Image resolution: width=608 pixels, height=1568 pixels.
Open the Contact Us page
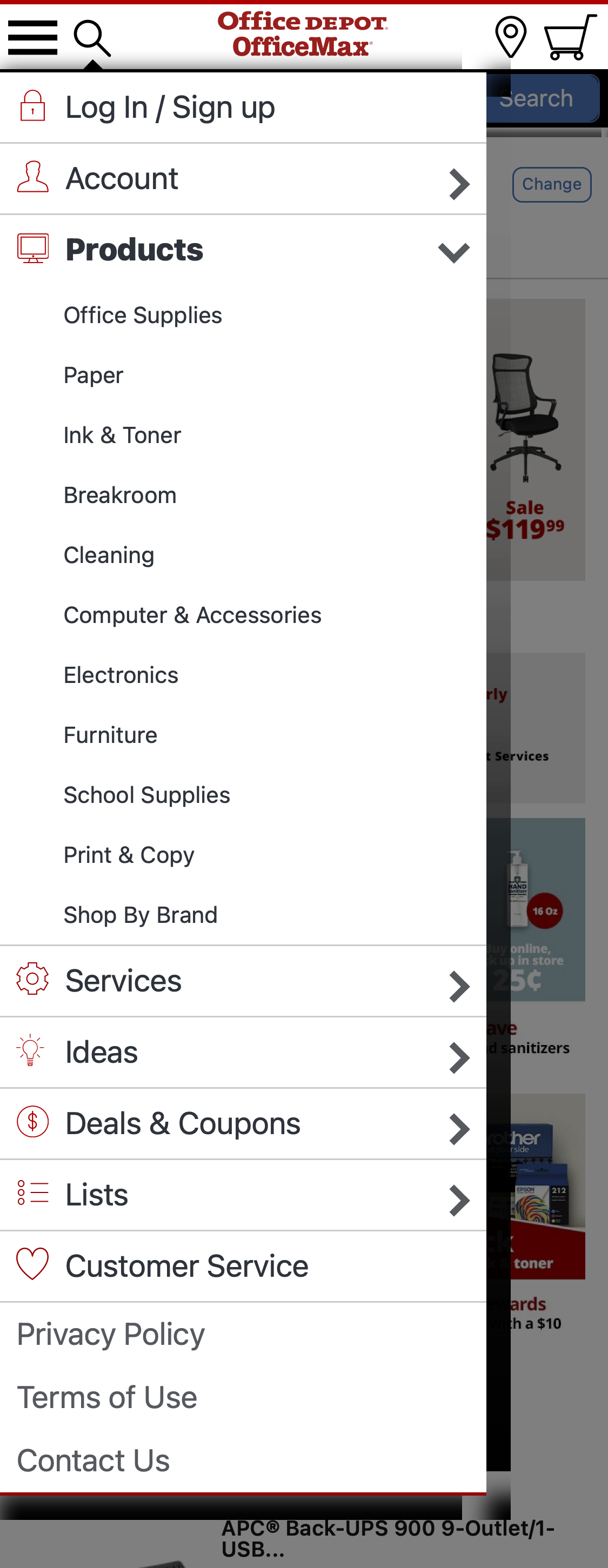coord(93,1460)
